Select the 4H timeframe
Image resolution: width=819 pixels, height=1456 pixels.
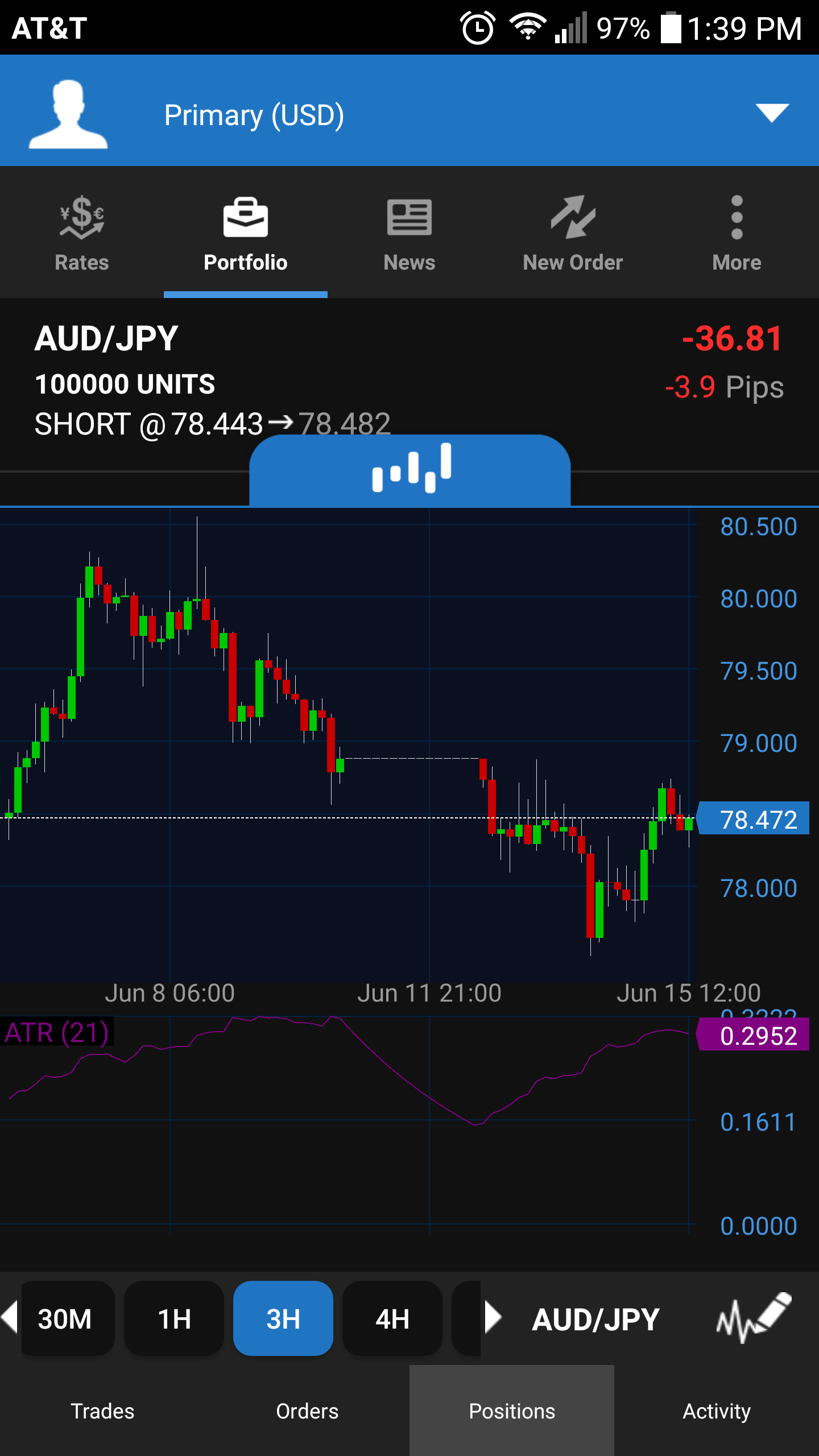pyautogui.click(x=392, y=1318)
